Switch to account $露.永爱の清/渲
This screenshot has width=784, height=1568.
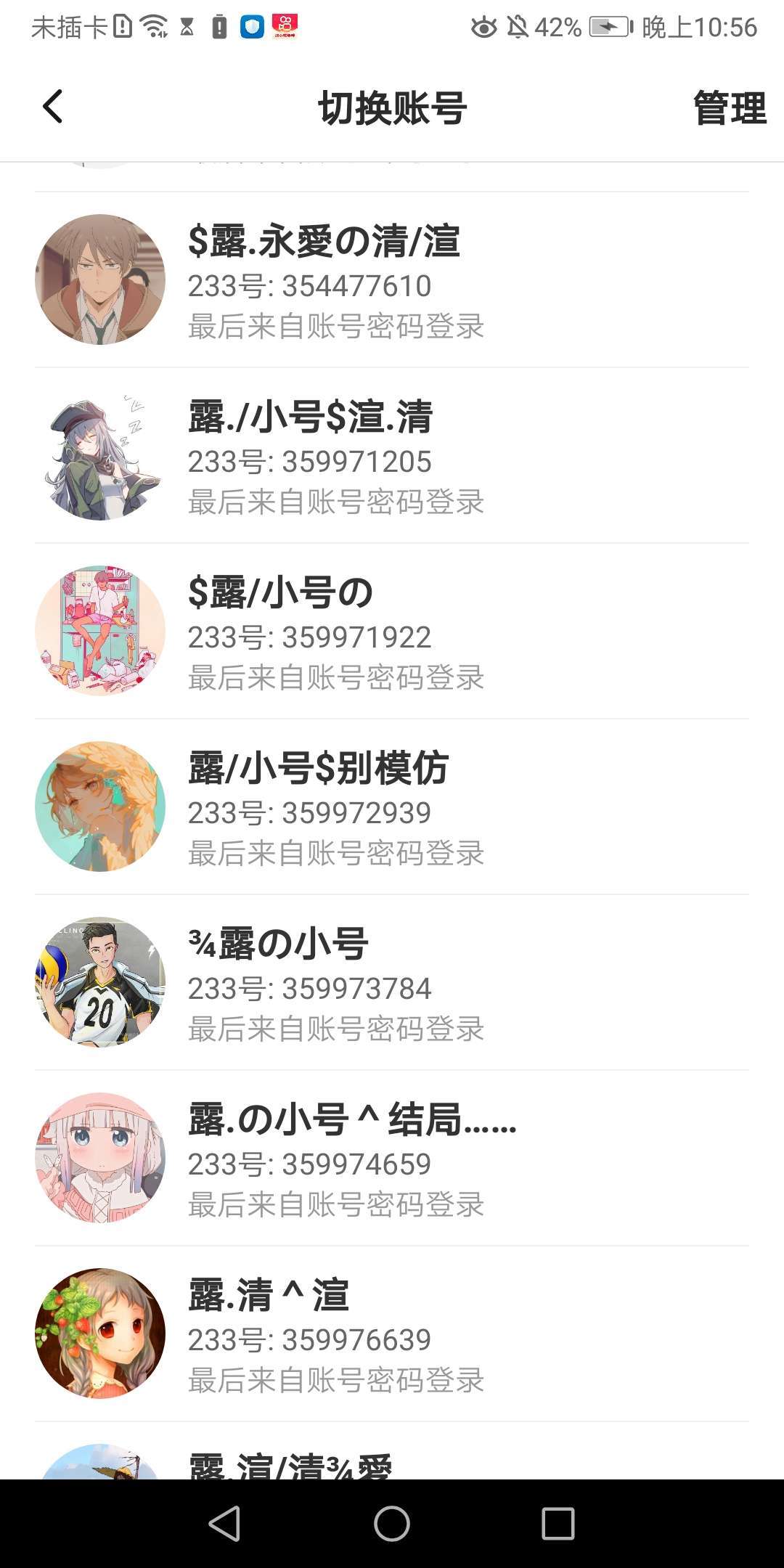click(x=392, y=280)
